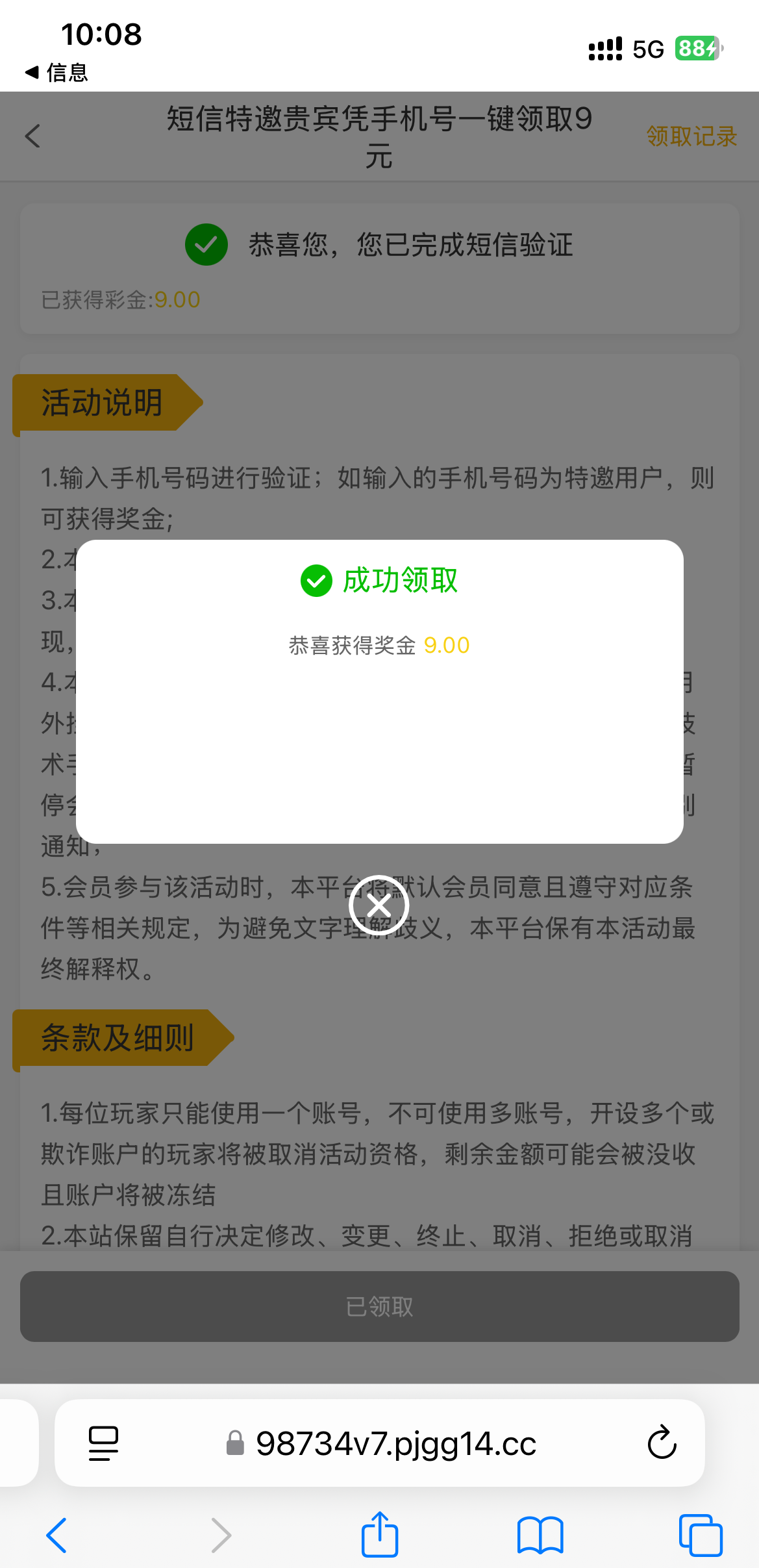
Task: Open 领取记录 claim history
Action: click(x=691, y=136)
